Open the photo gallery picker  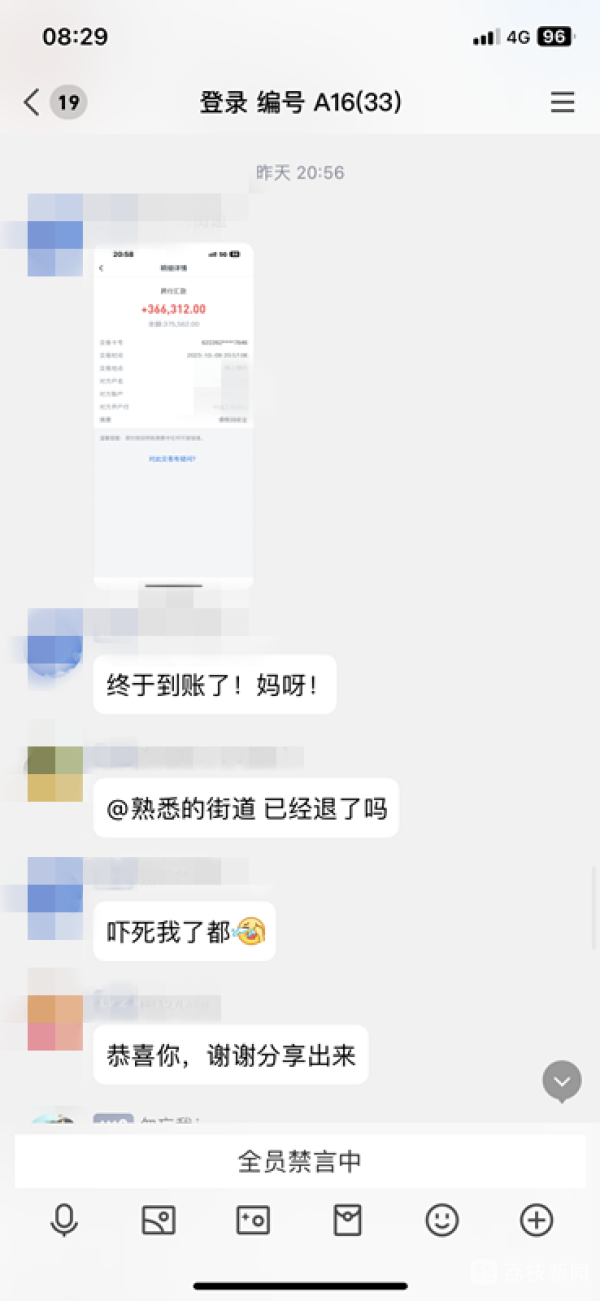pos(158,1220)
